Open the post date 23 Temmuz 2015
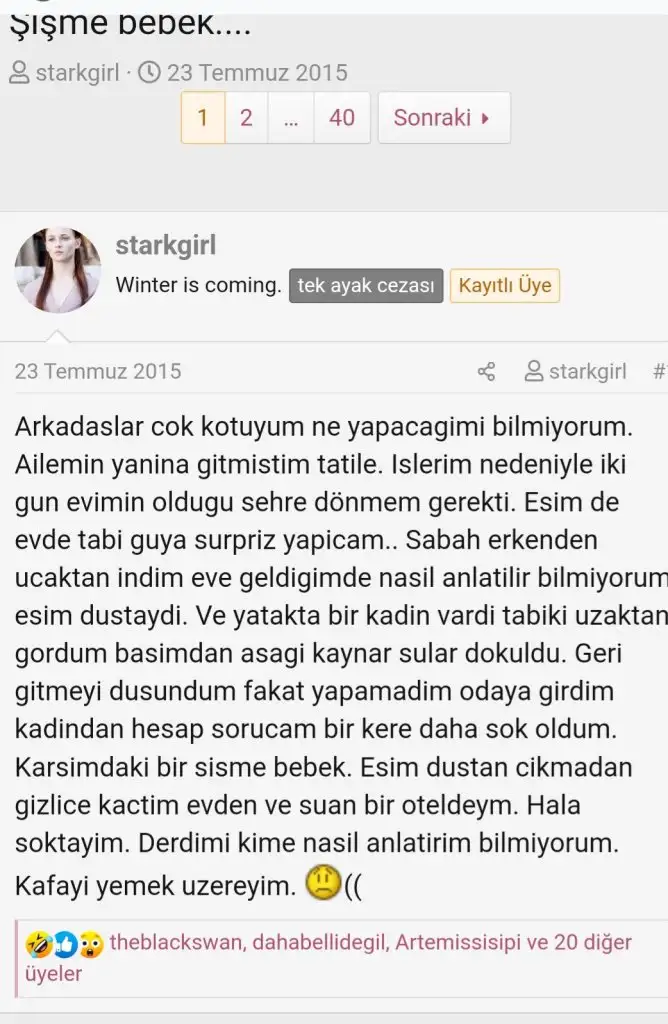The image size is (668, 1024). [98, 372]
